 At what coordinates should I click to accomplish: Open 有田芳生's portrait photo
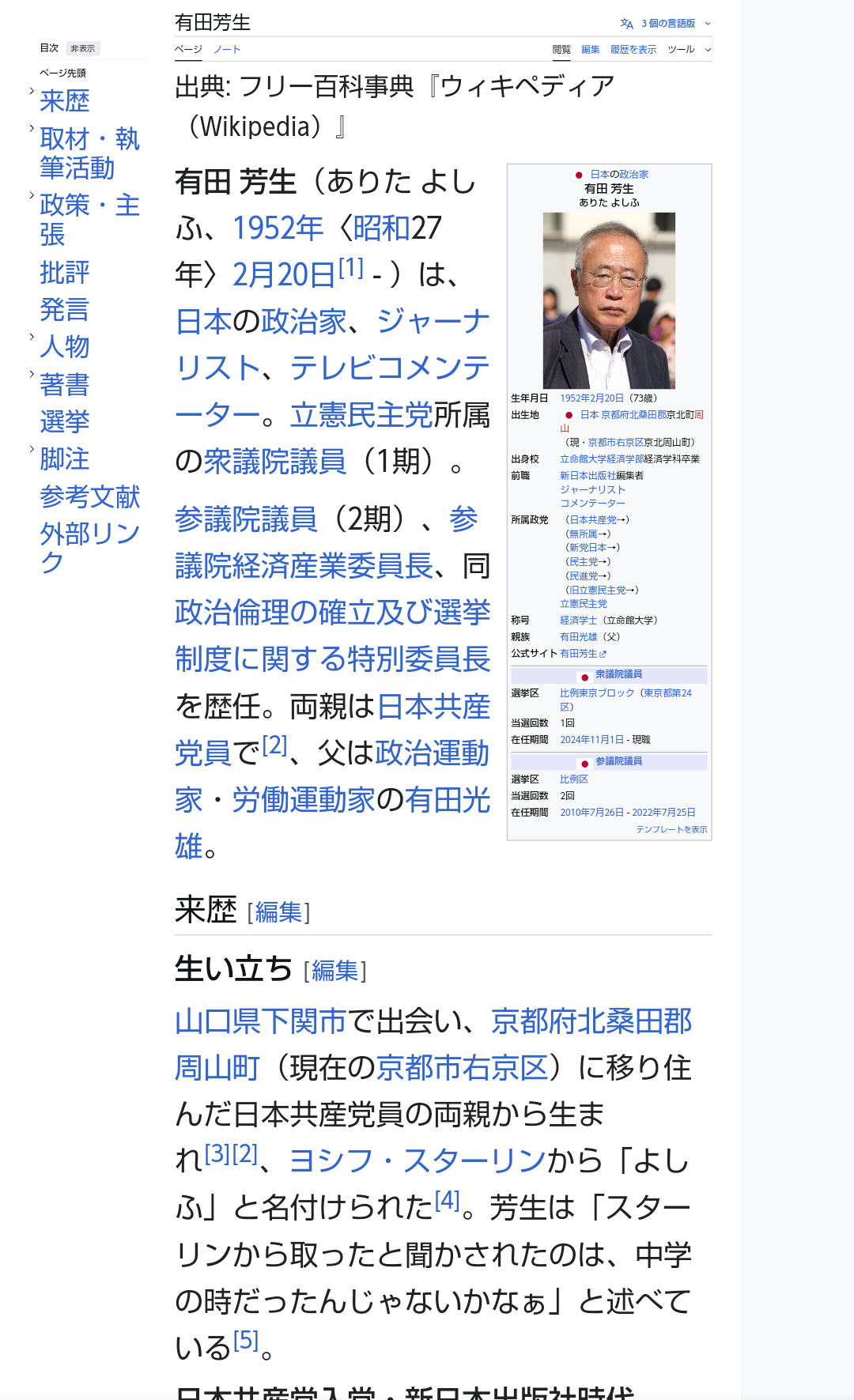[609, 300]
